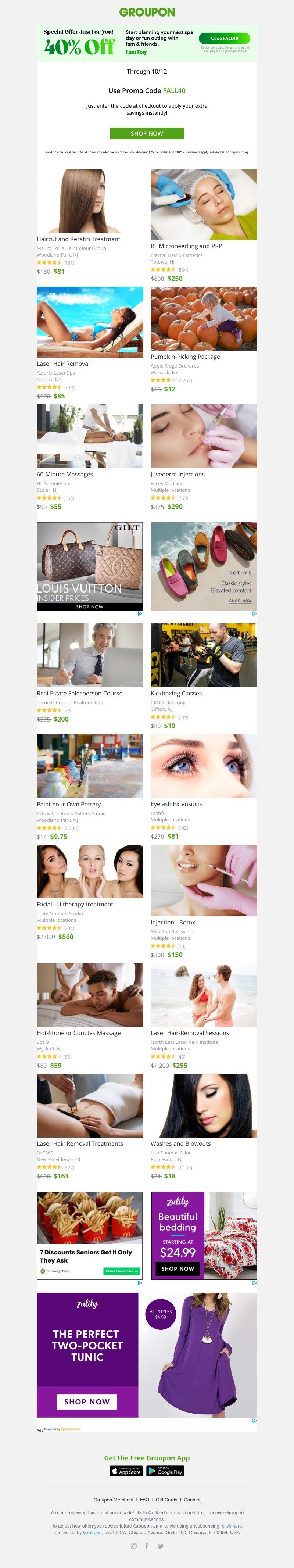The width and height of the screenshot is (294, 1568).
Task: Open Groupon's Instagram icon
Action: (x=134, y=1546)
